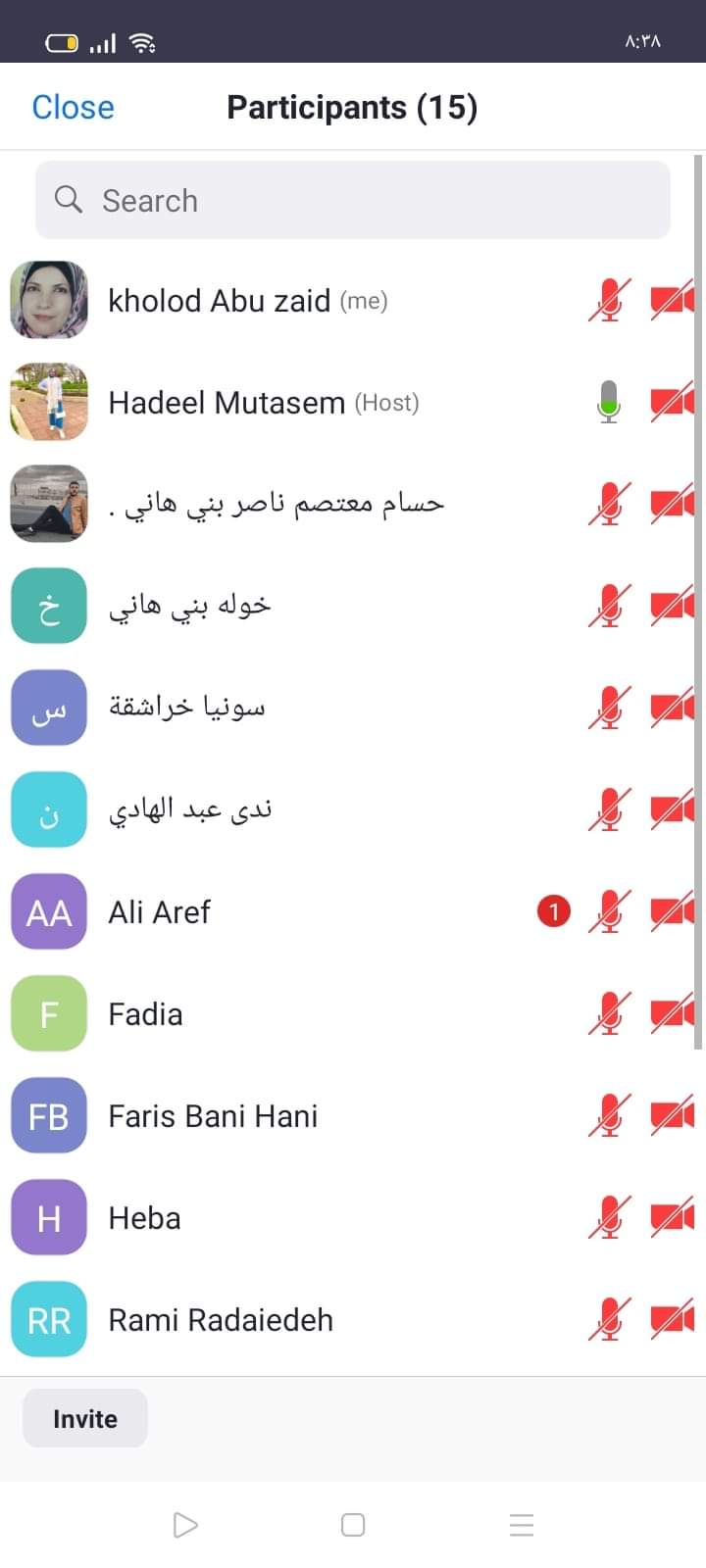Open the Invite button

pos(85,1418)
